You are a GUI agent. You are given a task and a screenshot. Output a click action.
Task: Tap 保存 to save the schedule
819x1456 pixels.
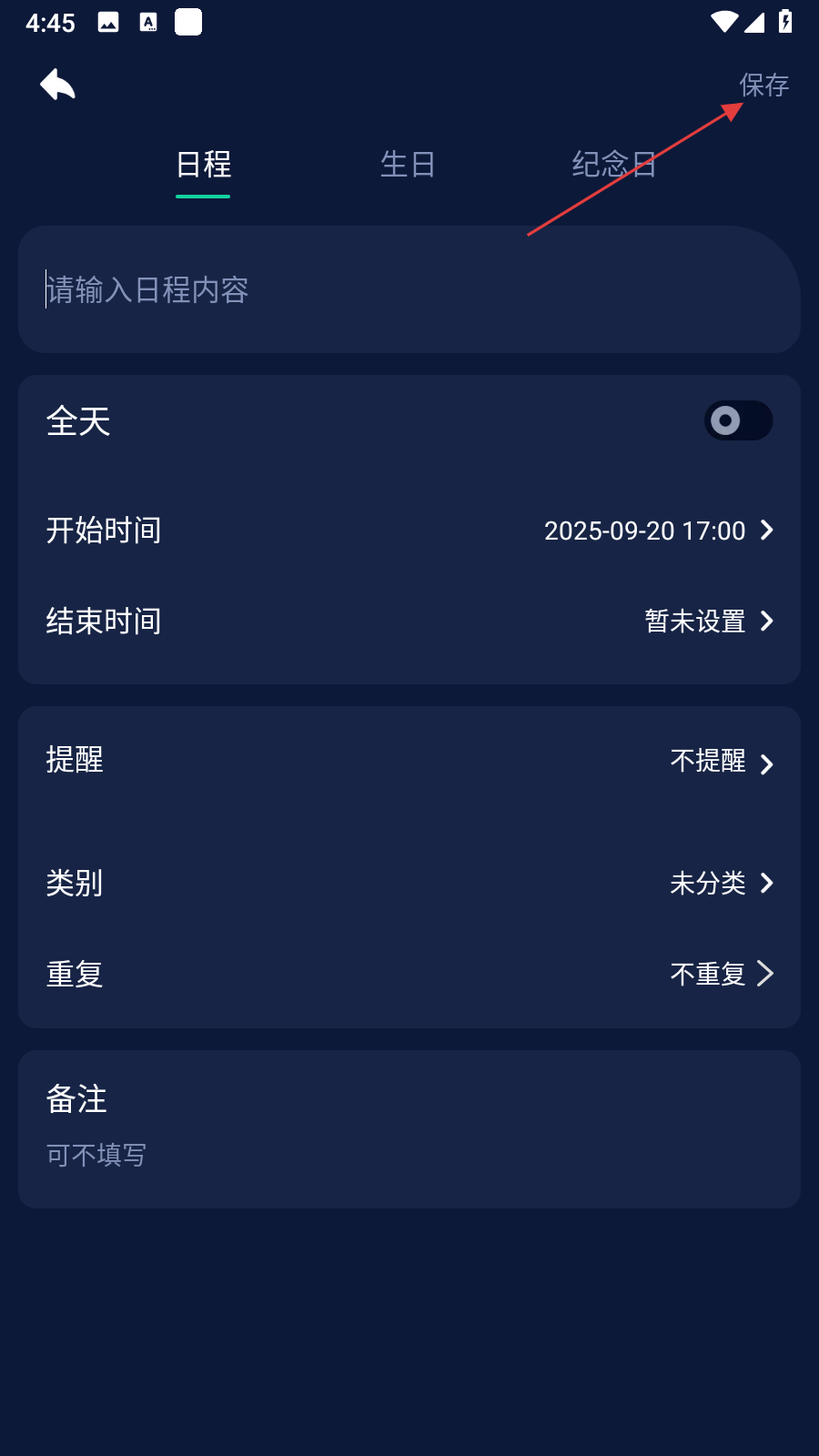[763, 85]
